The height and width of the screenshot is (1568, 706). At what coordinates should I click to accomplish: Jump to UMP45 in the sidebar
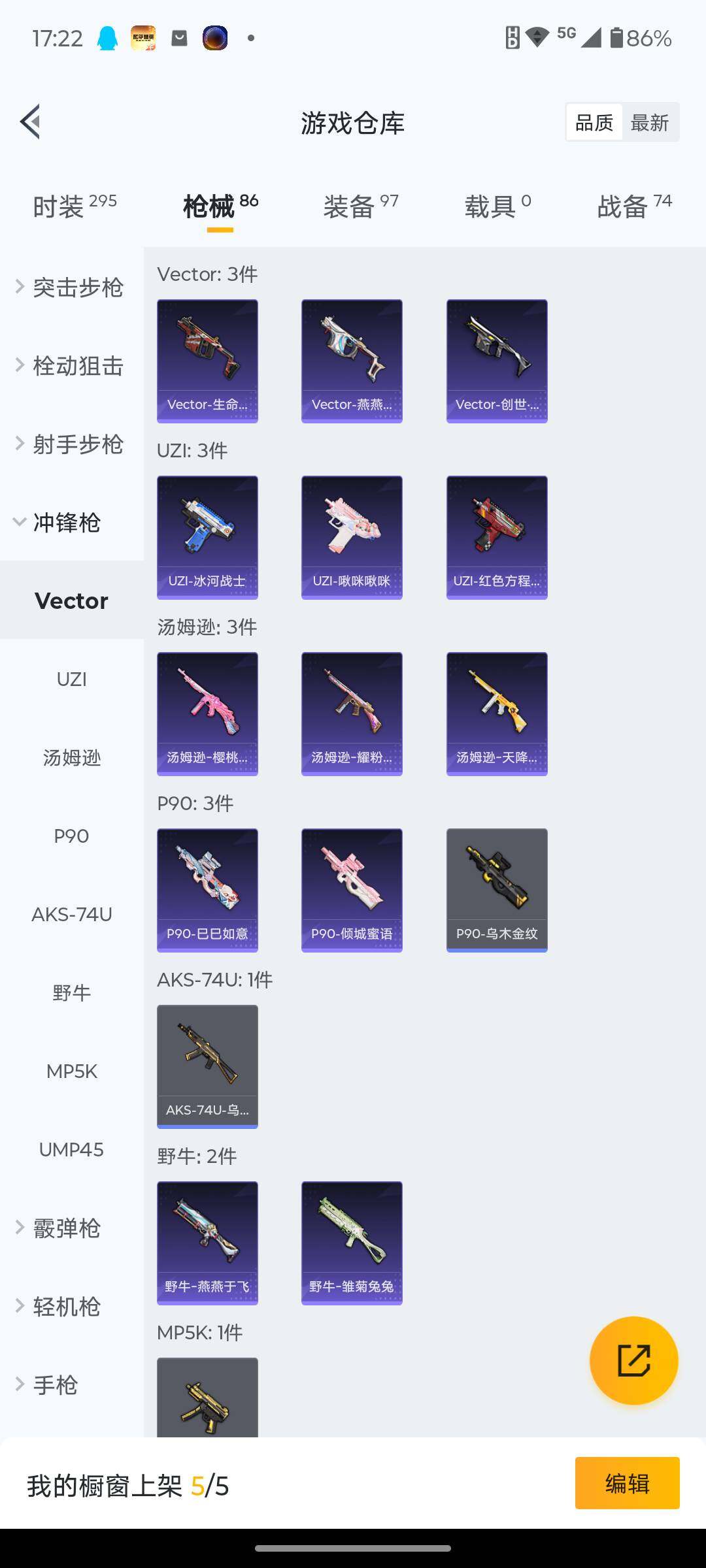pos(71,1150)
